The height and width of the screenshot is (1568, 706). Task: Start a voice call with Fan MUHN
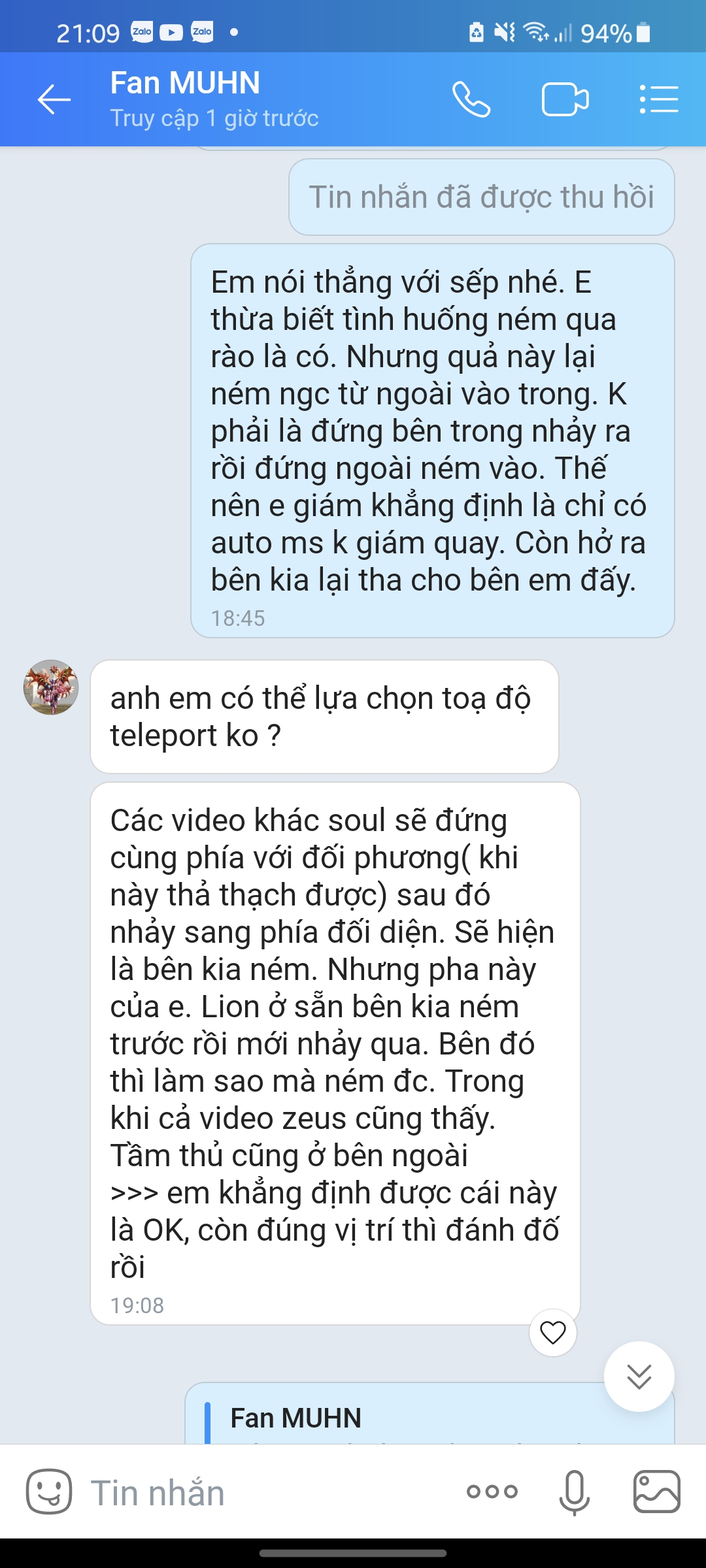pos(471,100)
